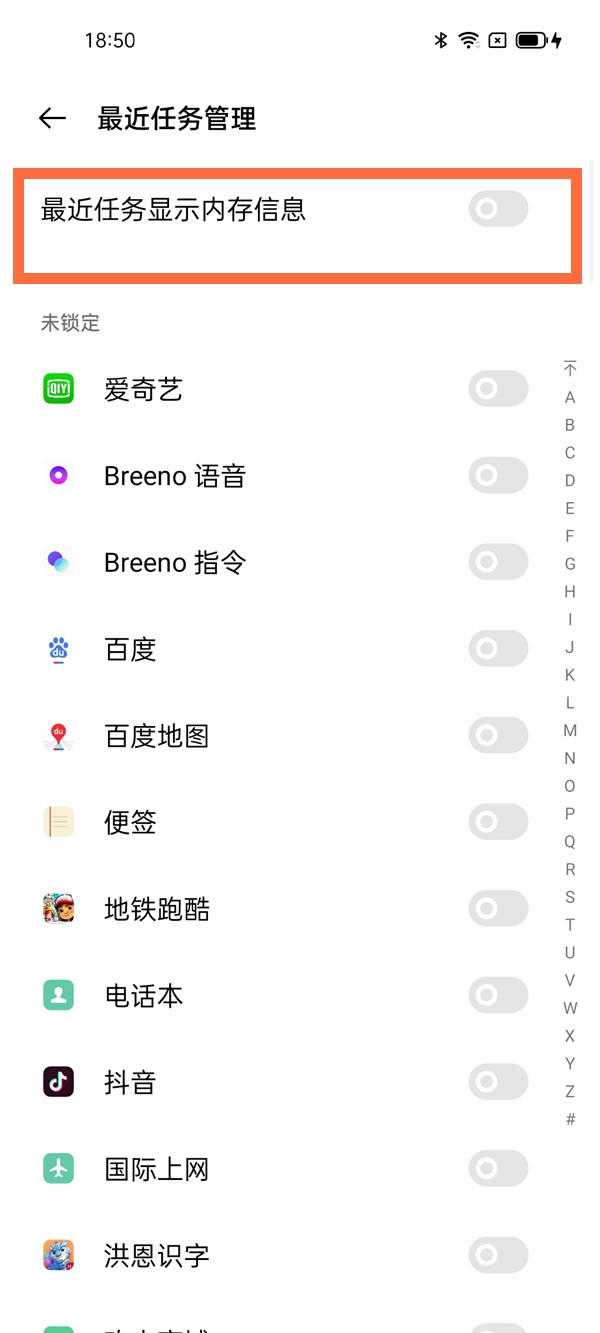Image resolution: width=600 pixels, height=1333 pixels.
Task: Switch on the 国际上网 toggle
Action: [x=498, y=1169]
